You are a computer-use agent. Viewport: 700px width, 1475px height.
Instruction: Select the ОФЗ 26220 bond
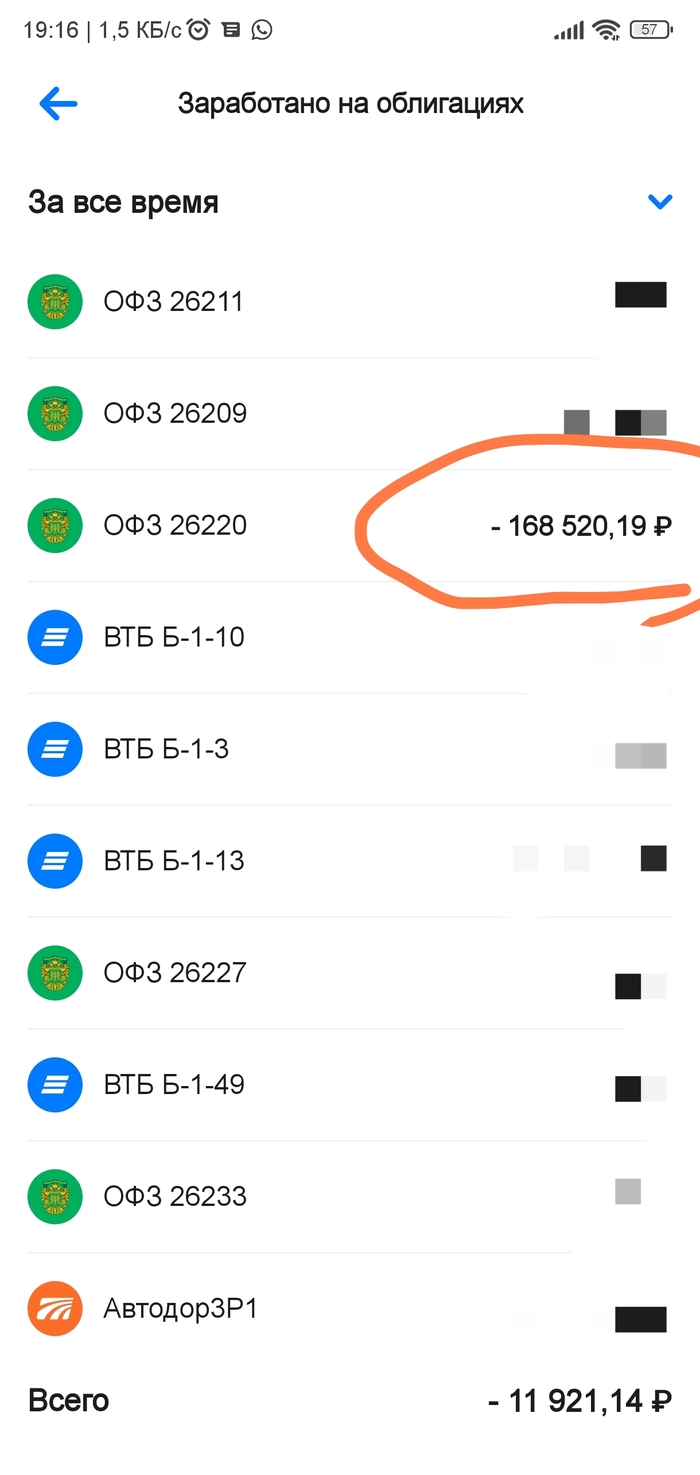coord(175,525)
